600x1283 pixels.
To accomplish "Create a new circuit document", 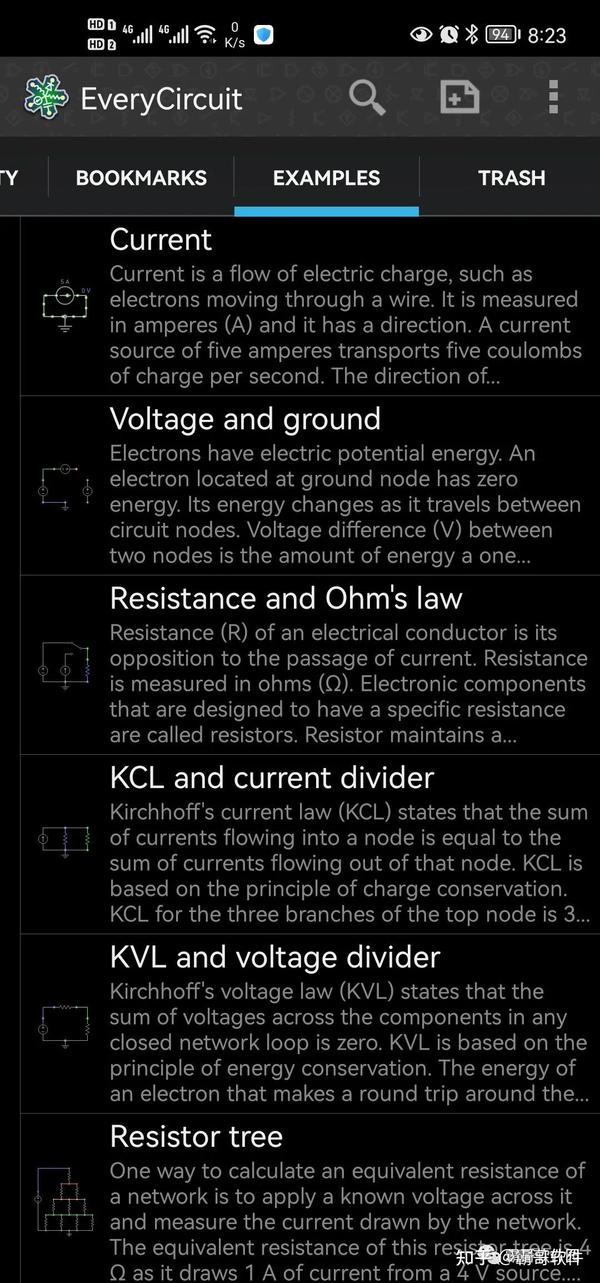I will click(459, 98).
